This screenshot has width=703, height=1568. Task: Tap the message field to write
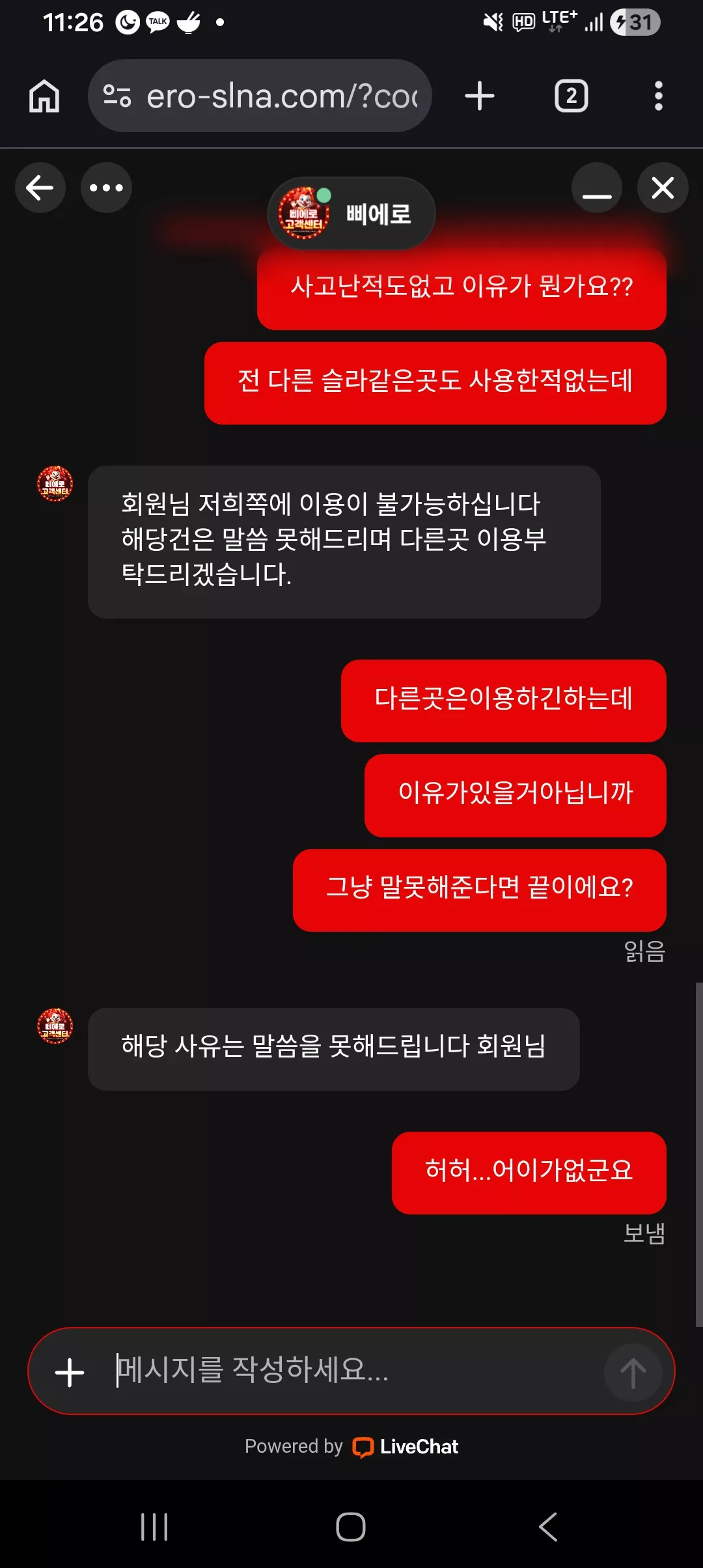pos(355,1370)
